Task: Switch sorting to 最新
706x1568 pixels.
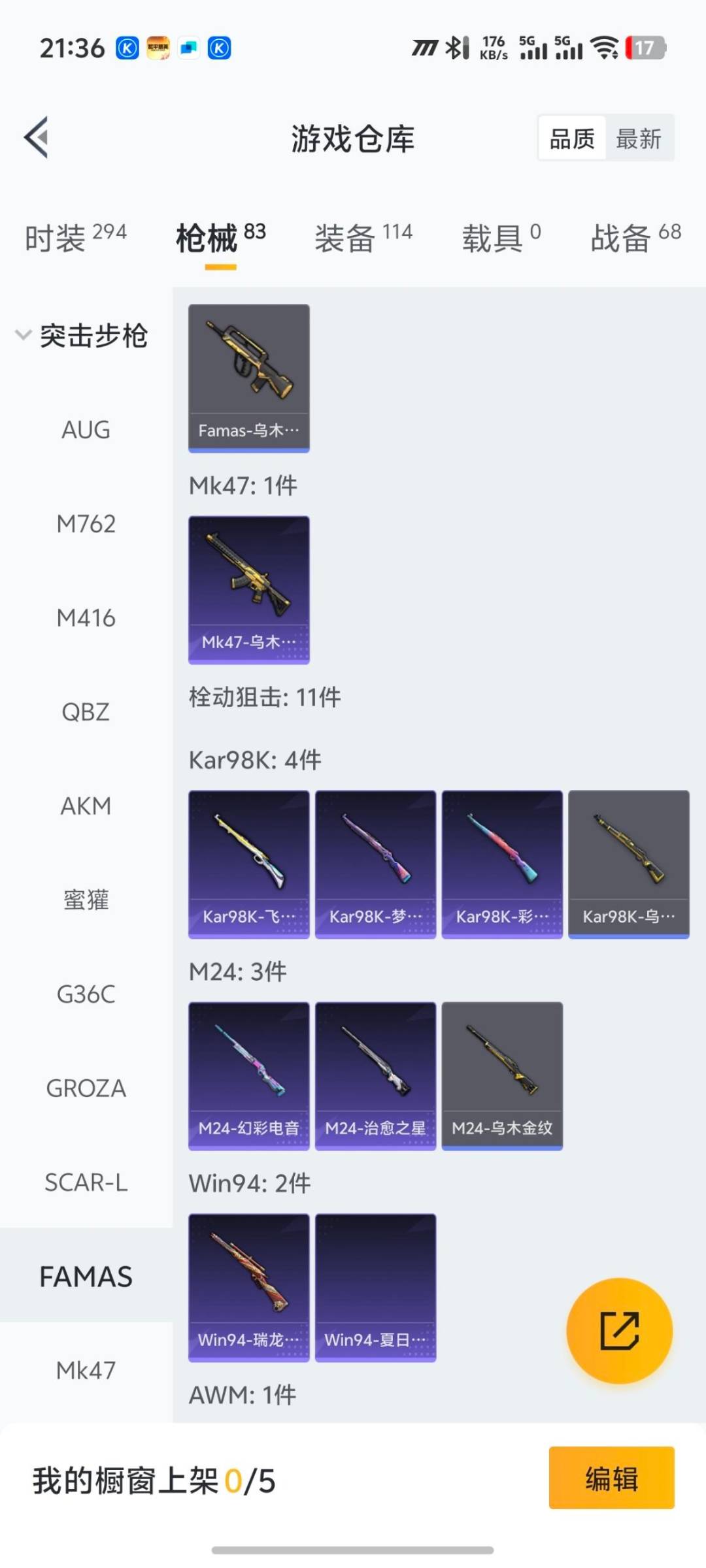Action: [x=640, y=138]
